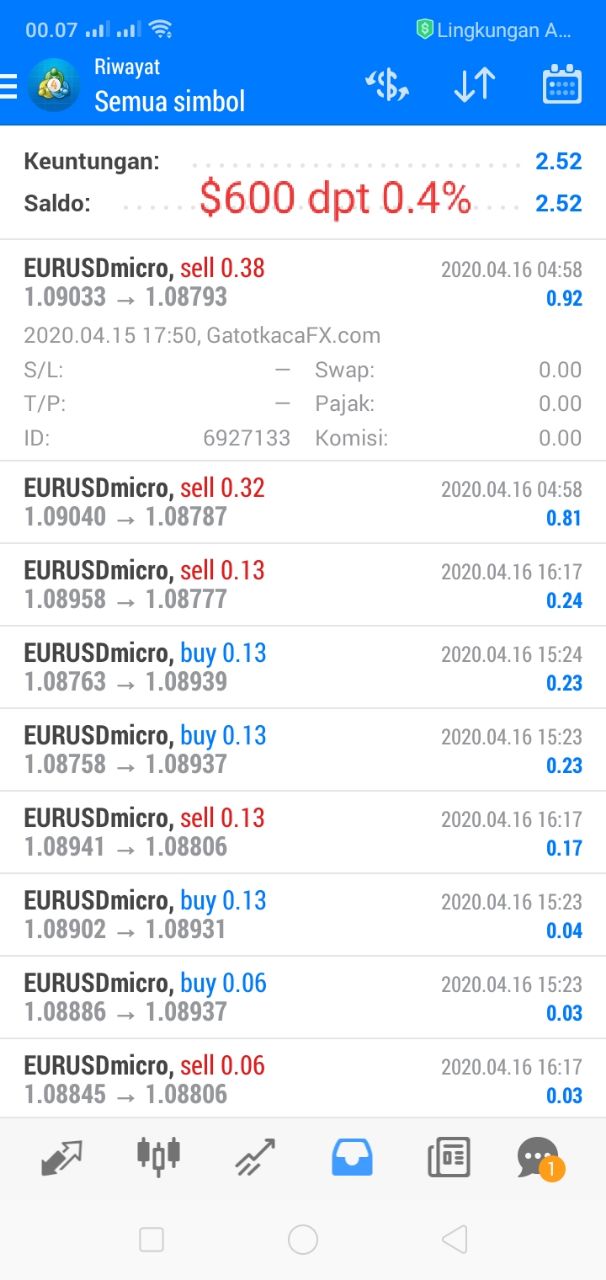Switch to the Quotes tab
Viewport: 606px width, 1280px height.
(62, 1158)
